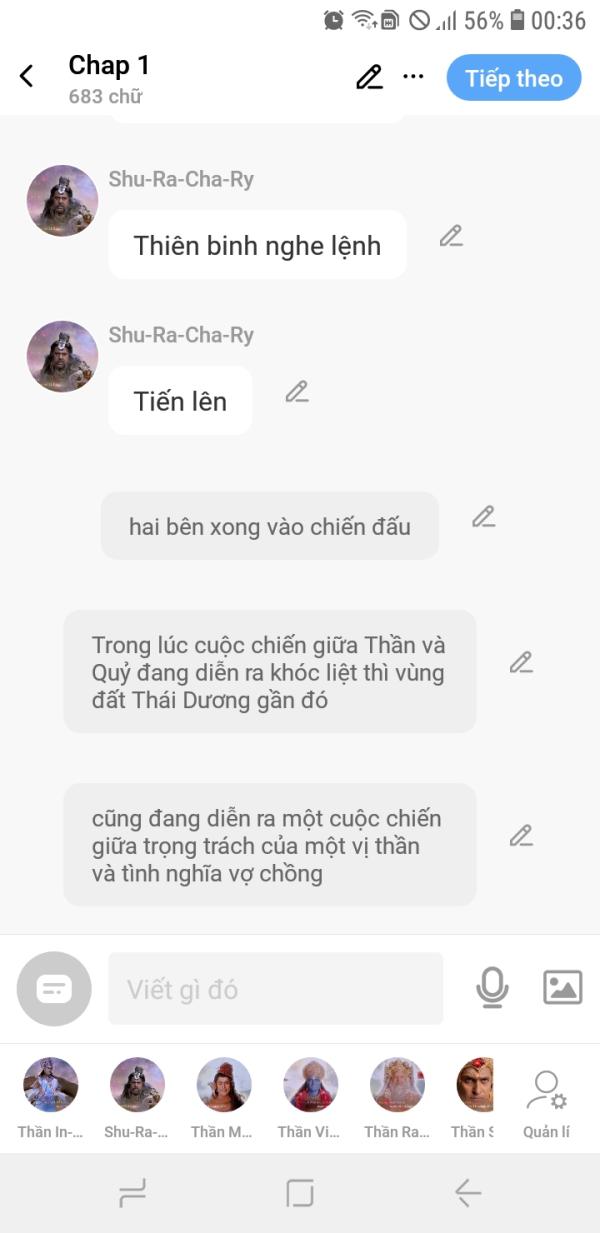Edit the narration starting "cũng đang diễn ra"
Image resolution: width=600 pixels, height=1233 pixels.
point(520,836)
